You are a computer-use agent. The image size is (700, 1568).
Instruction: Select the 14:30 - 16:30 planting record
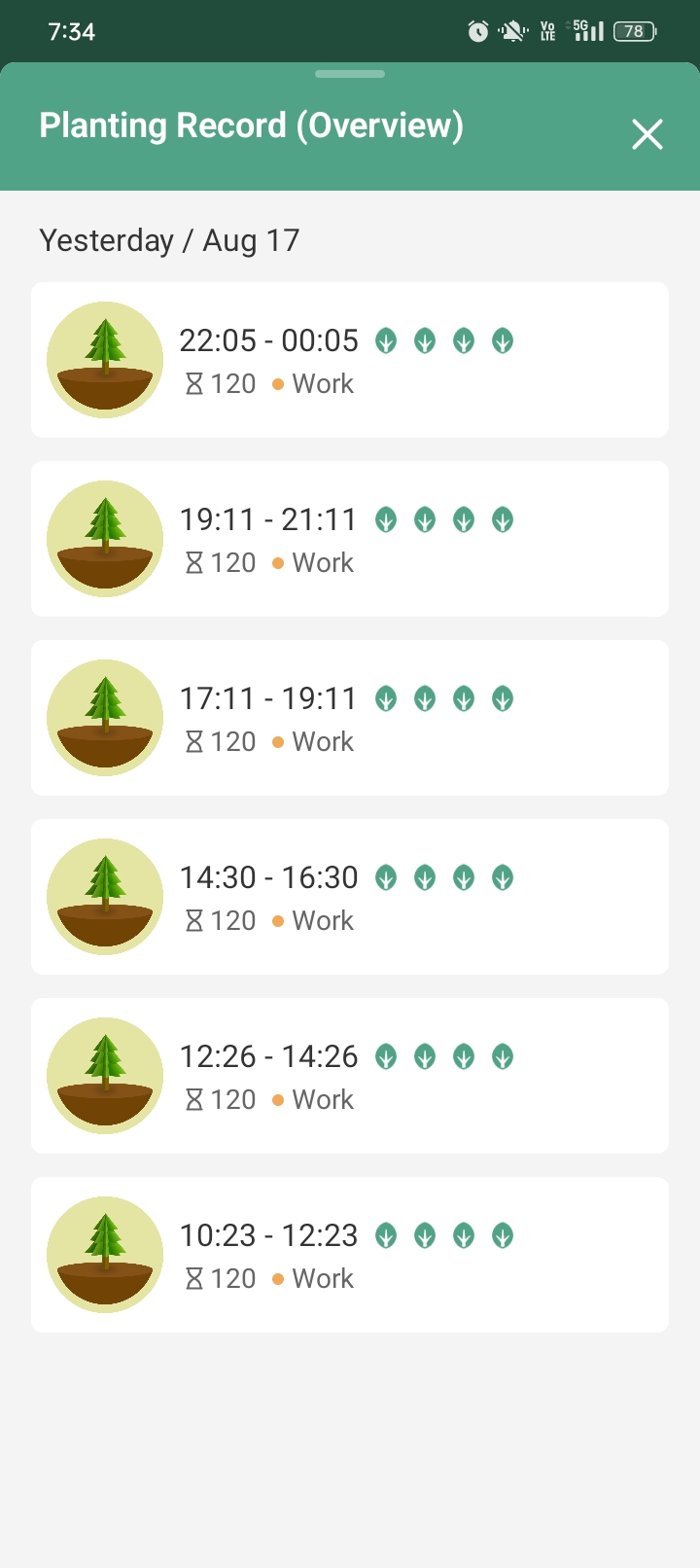(x=350, y=897)
